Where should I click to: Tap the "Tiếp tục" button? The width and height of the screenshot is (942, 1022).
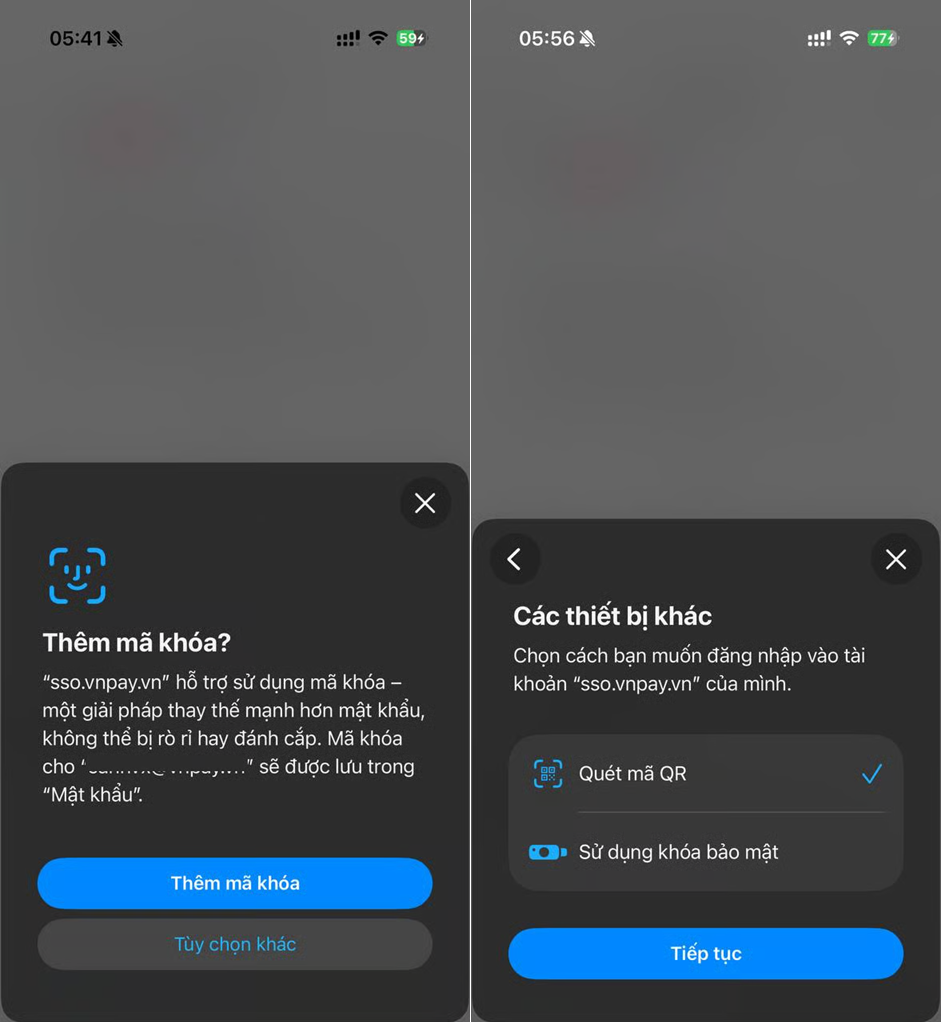(705, 953)
